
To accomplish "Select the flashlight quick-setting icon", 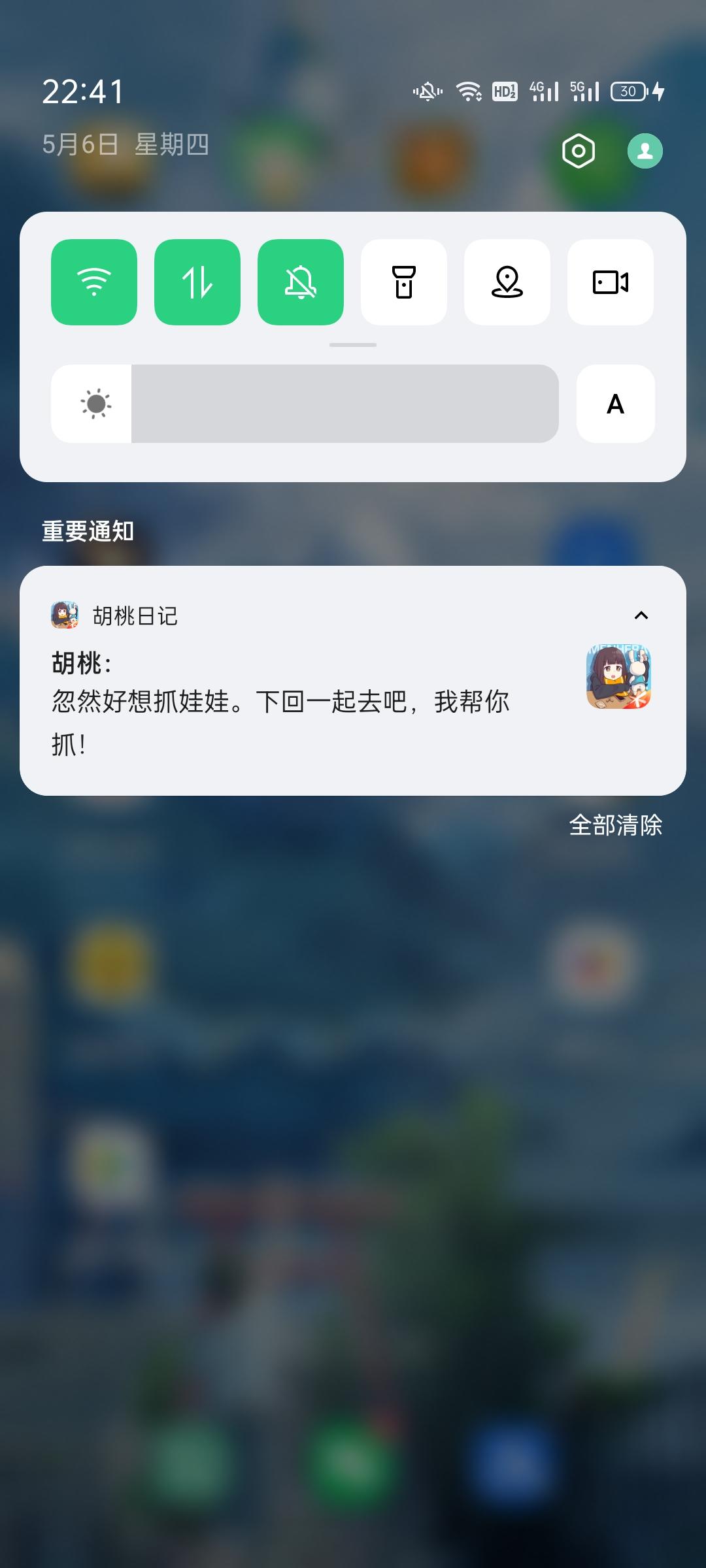I will [404, 281].
